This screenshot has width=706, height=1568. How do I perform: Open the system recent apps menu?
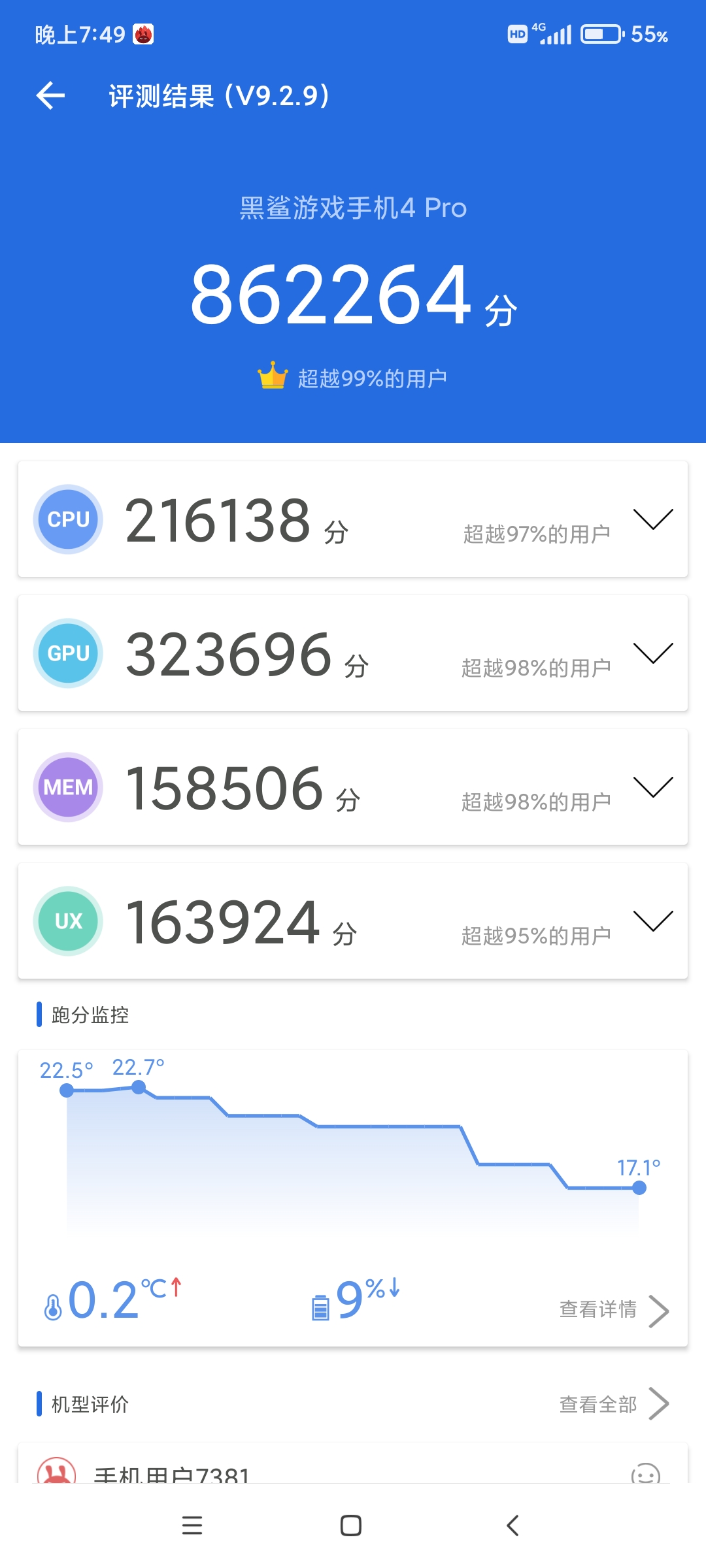[x=192, y=1525]
